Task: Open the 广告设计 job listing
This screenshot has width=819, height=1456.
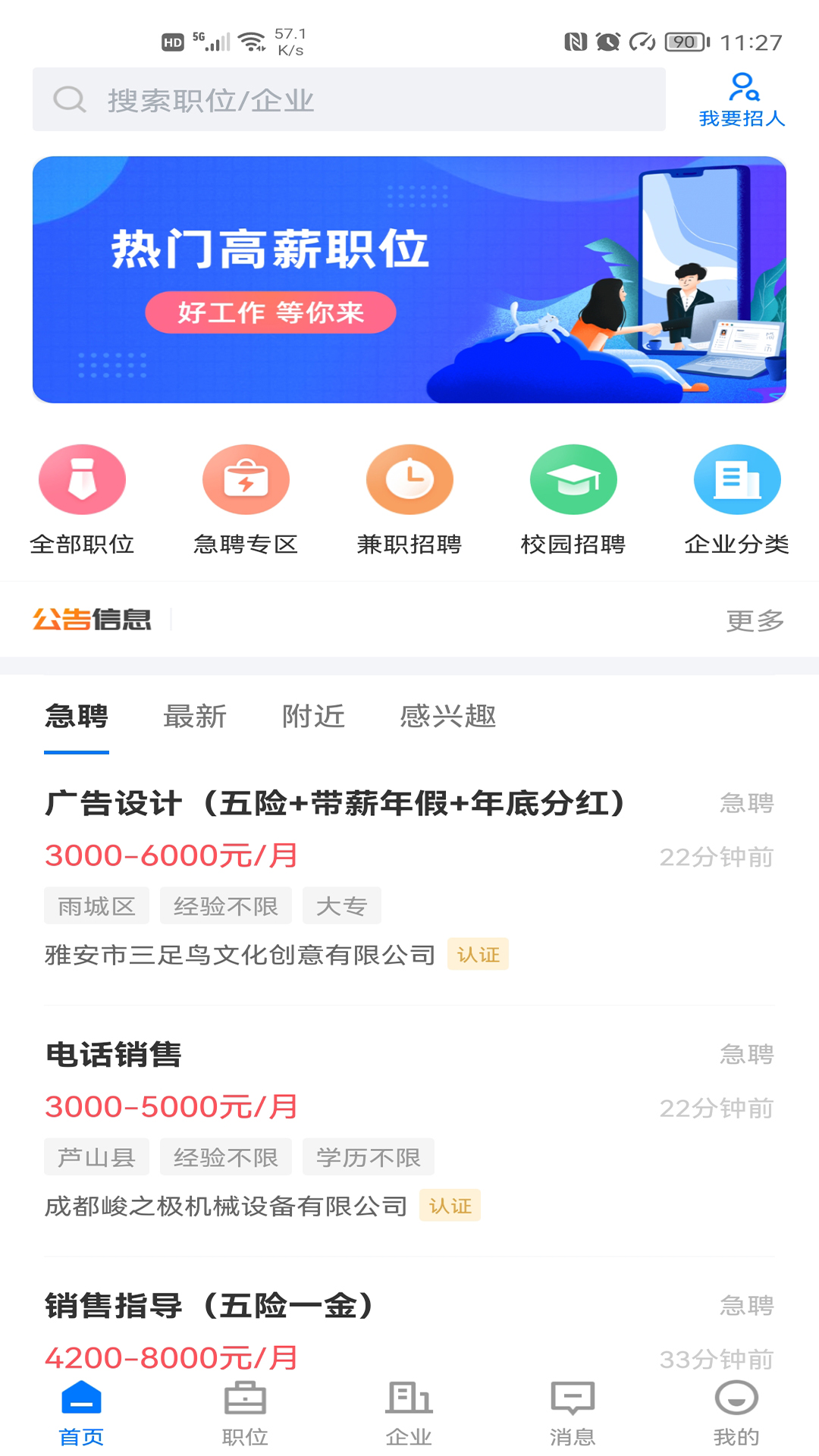Action: [335, 804]
